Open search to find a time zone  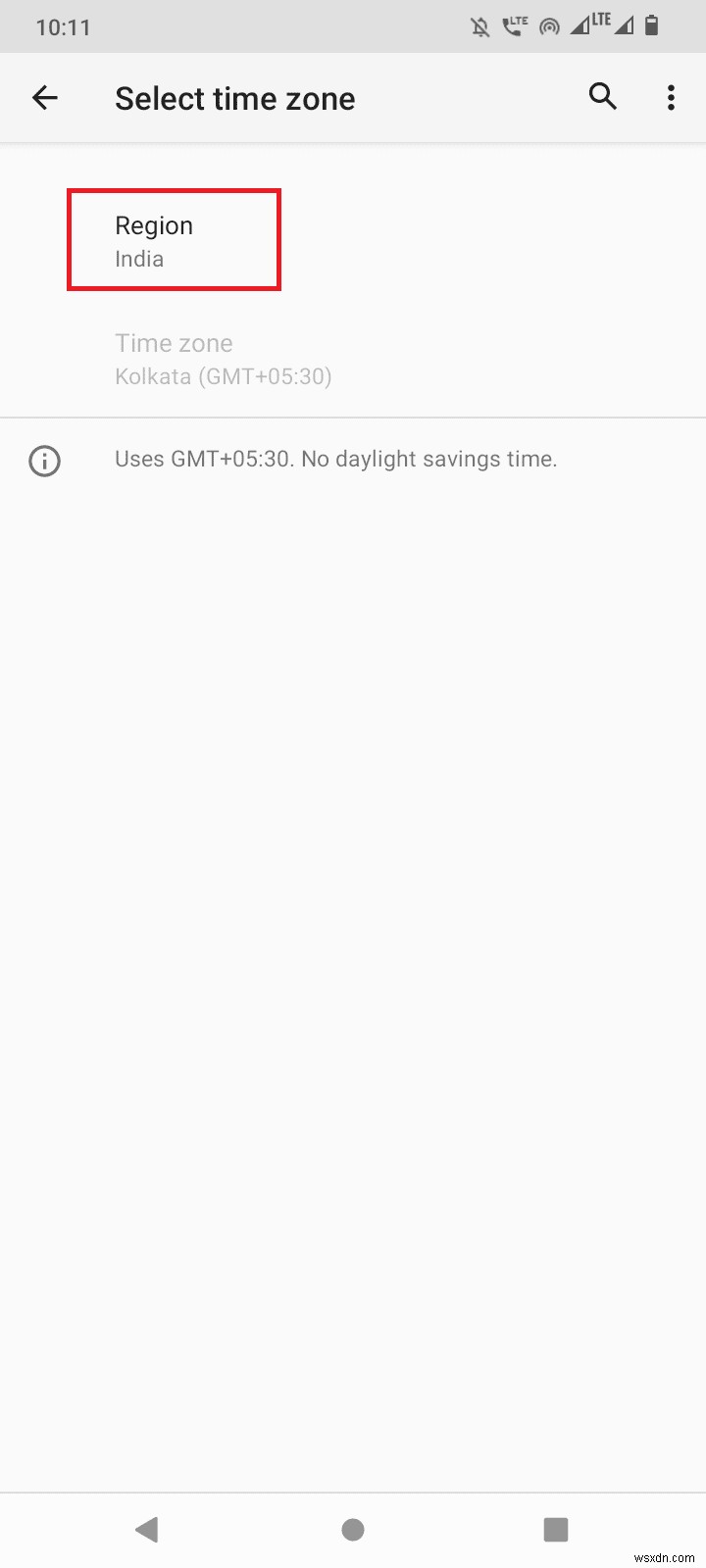click(x=602, y=97)
